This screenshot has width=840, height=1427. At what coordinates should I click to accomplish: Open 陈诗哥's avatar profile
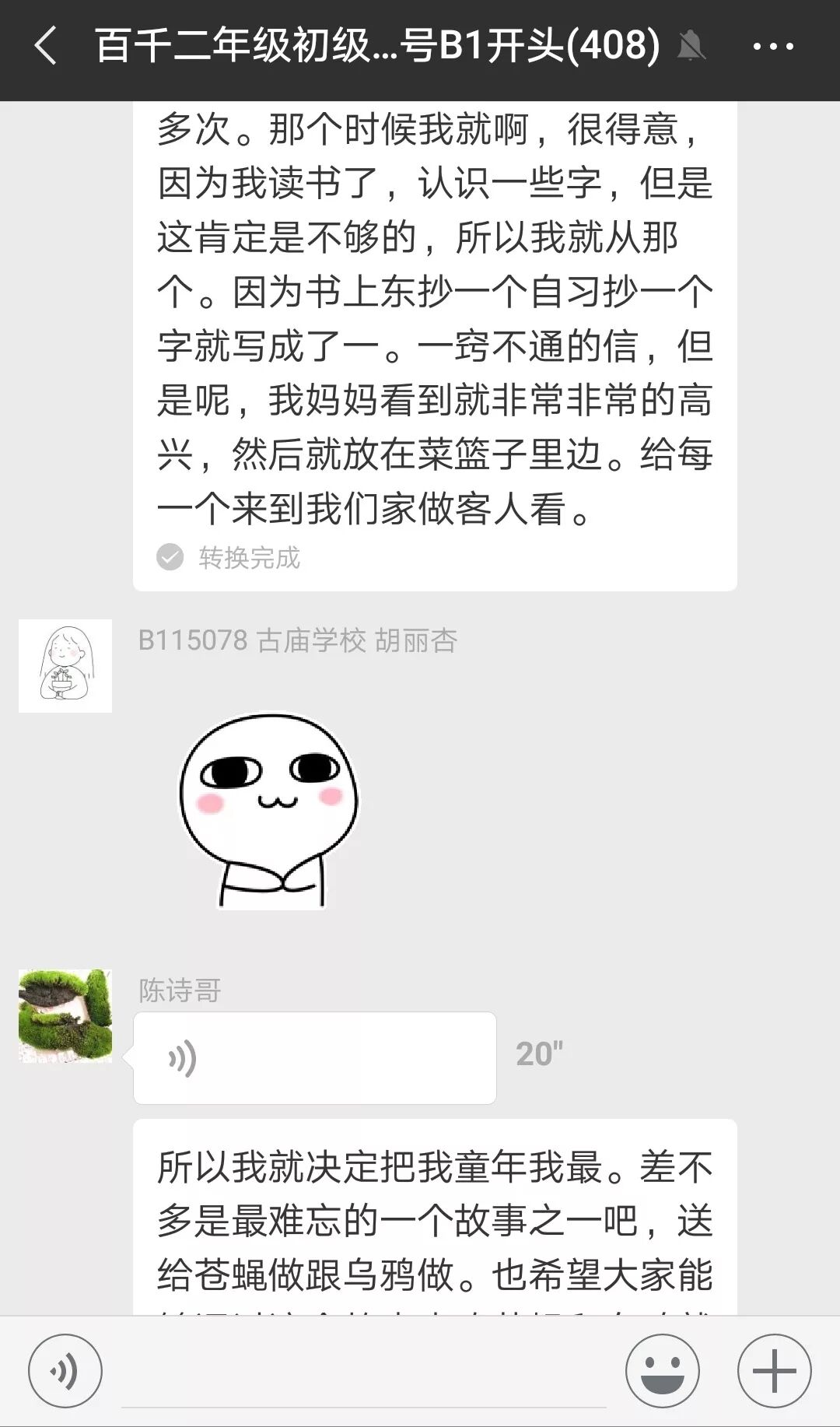65,1016
